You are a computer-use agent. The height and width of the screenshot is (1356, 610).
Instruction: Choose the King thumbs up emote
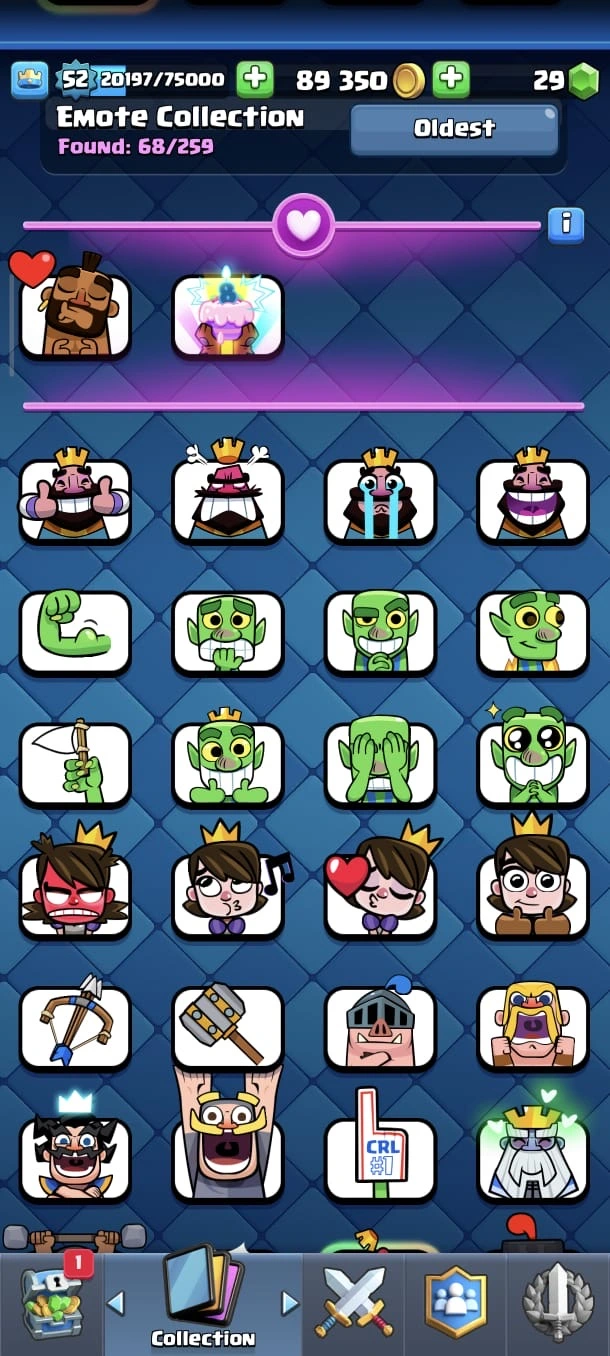tap(75, 499)
